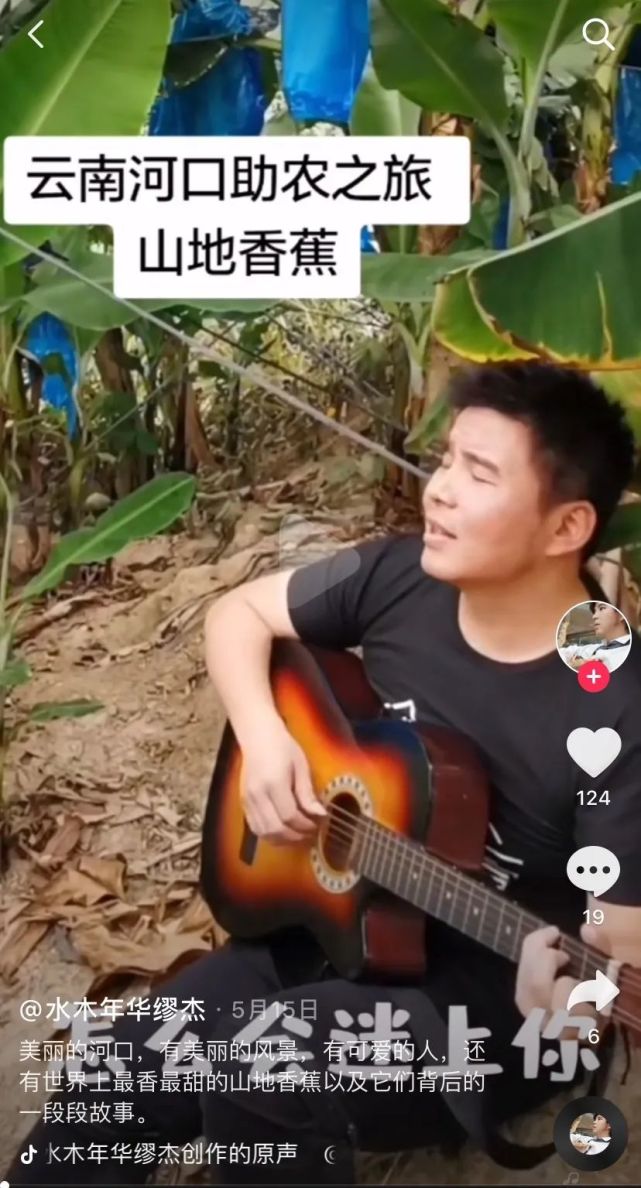Open search with the magnifier icon

pos(598,35)
